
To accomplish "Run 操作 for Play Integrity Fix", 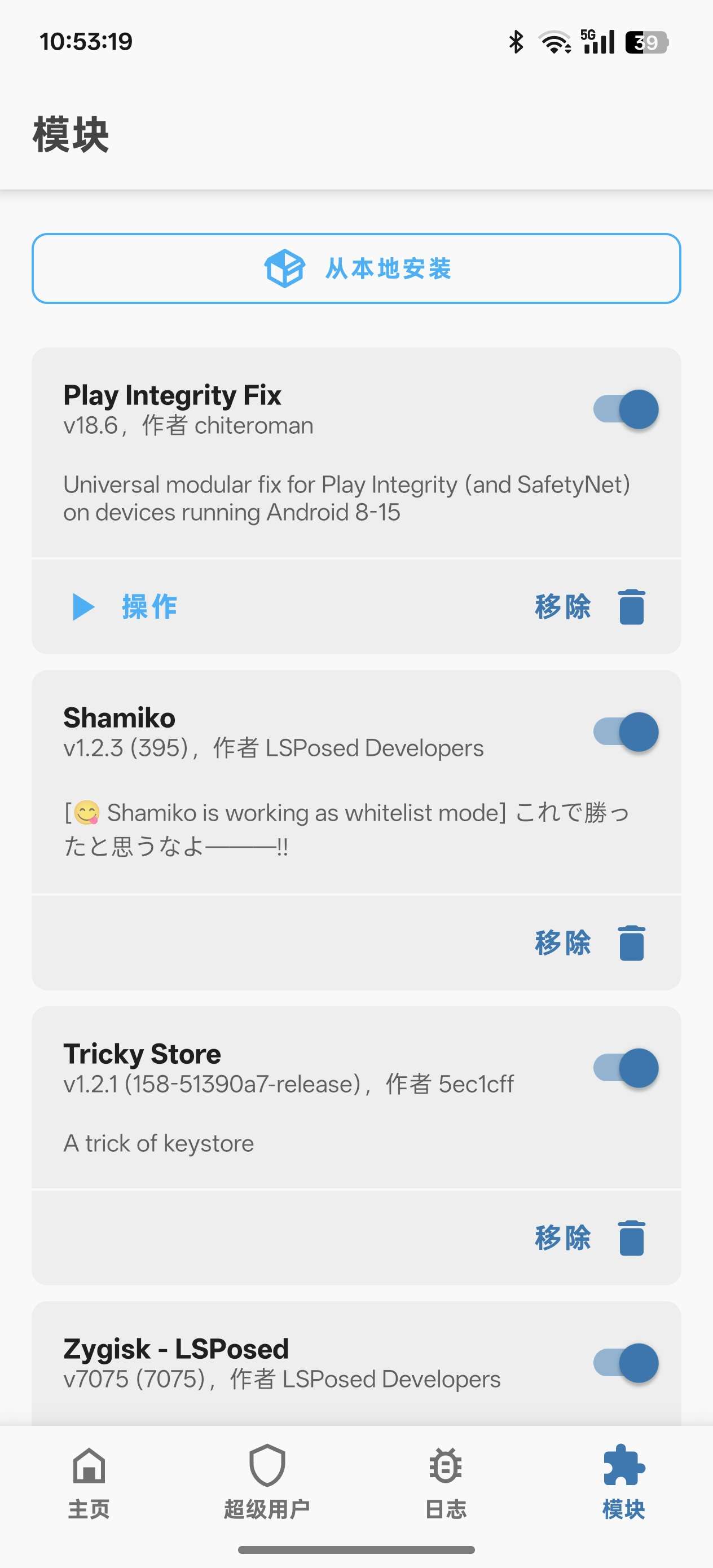I will (x=125, y=606).
